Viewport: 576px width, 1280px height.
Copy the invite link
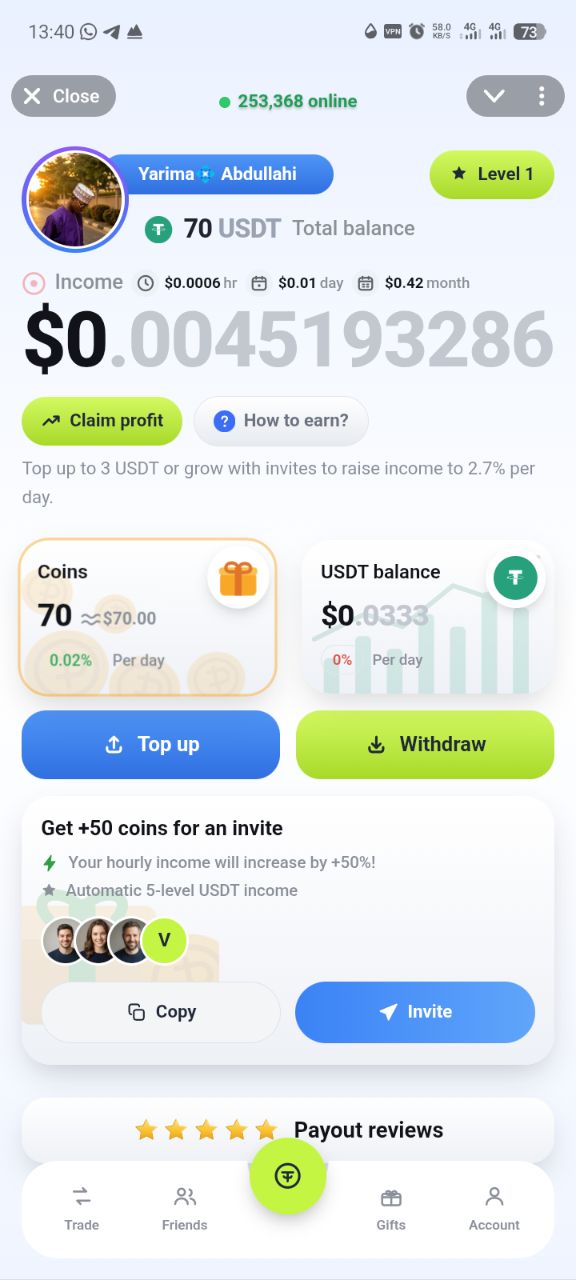click(x=161, y=1012)
